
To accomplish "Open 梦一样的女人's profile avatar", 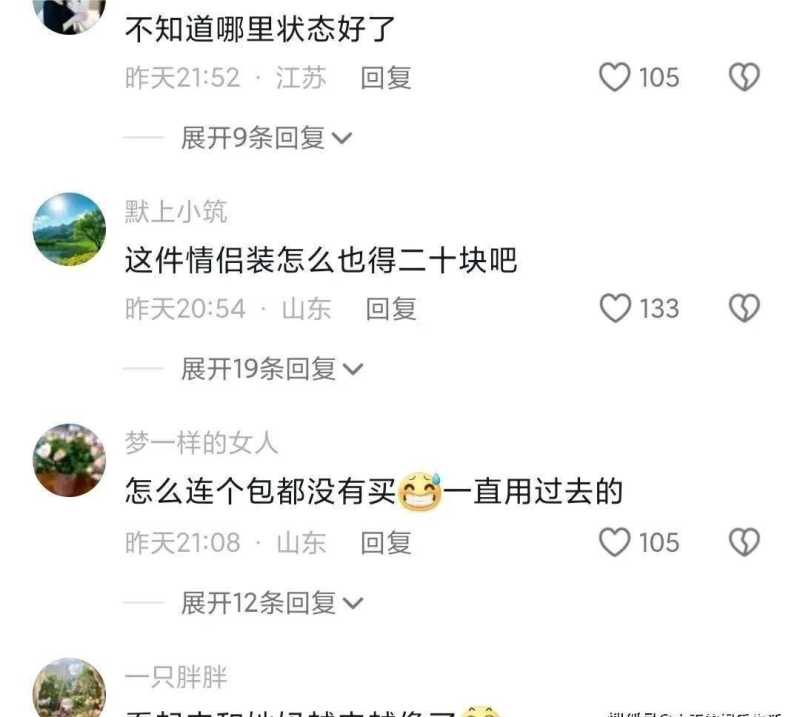I will 69,461.
